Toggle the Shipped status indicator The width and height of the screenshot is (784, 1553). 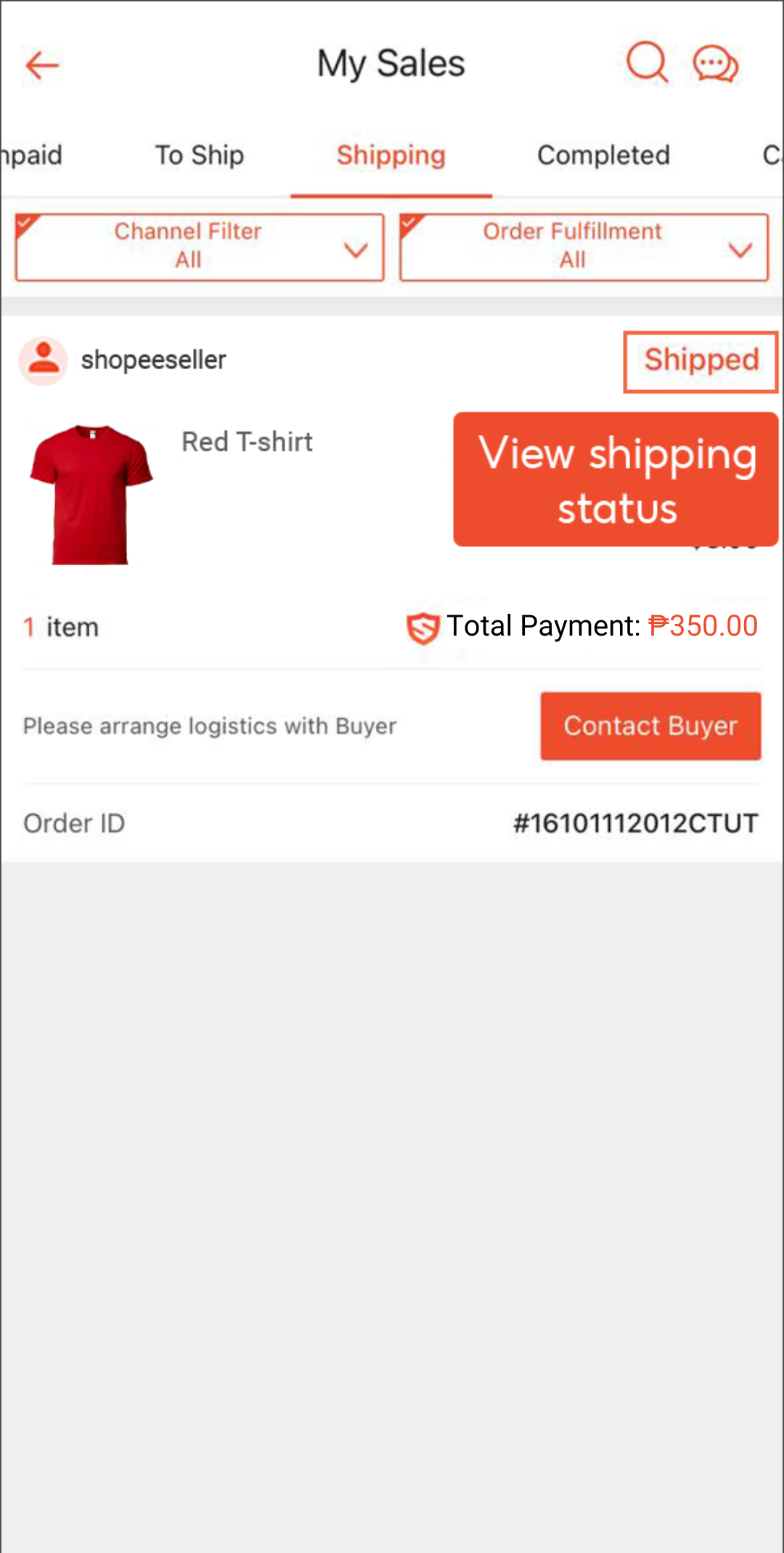coord(700,361)
